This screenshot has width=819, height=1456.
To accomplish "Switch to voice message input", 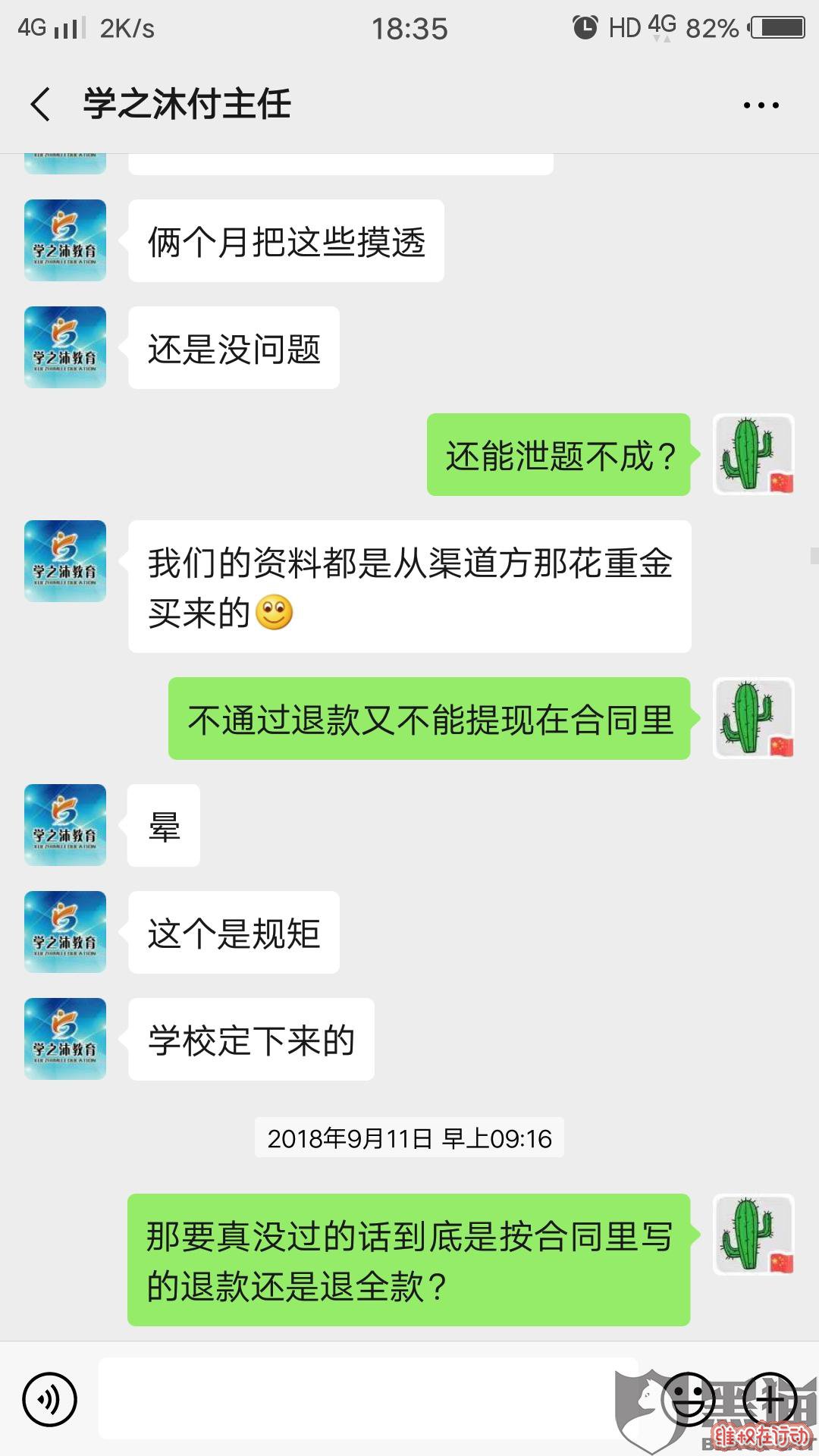I will (x=50, y=1399).
